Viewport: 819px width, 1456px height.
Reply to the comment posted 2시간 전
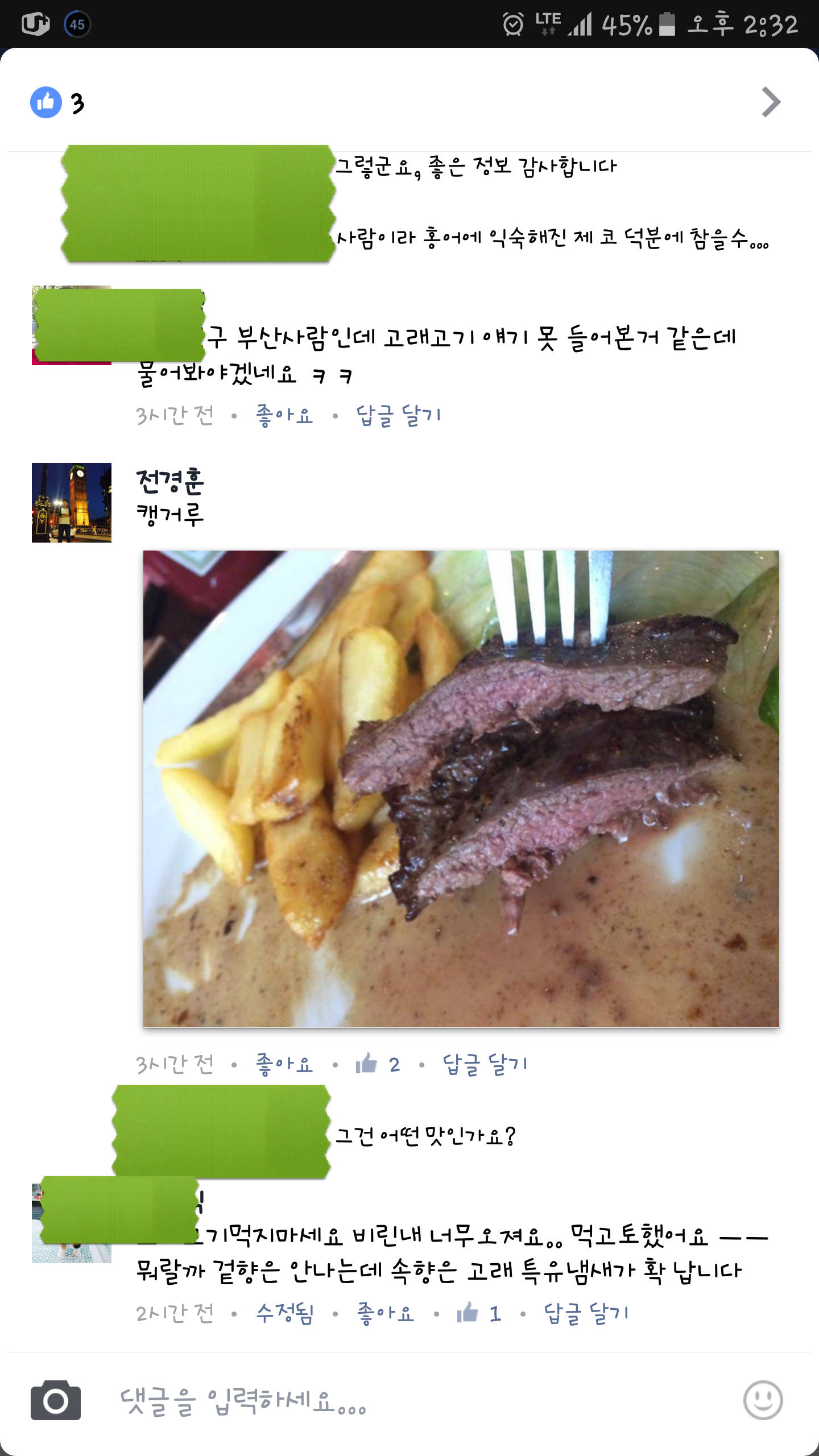click(x=586, y=1313)
